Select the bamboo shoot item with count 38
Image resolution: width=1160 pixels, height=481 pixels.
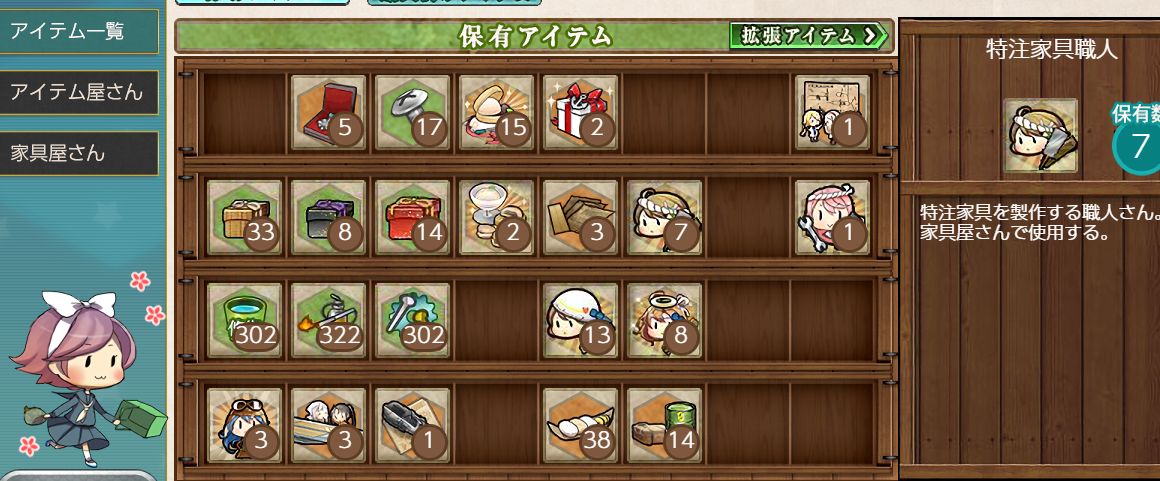(580, 425)
